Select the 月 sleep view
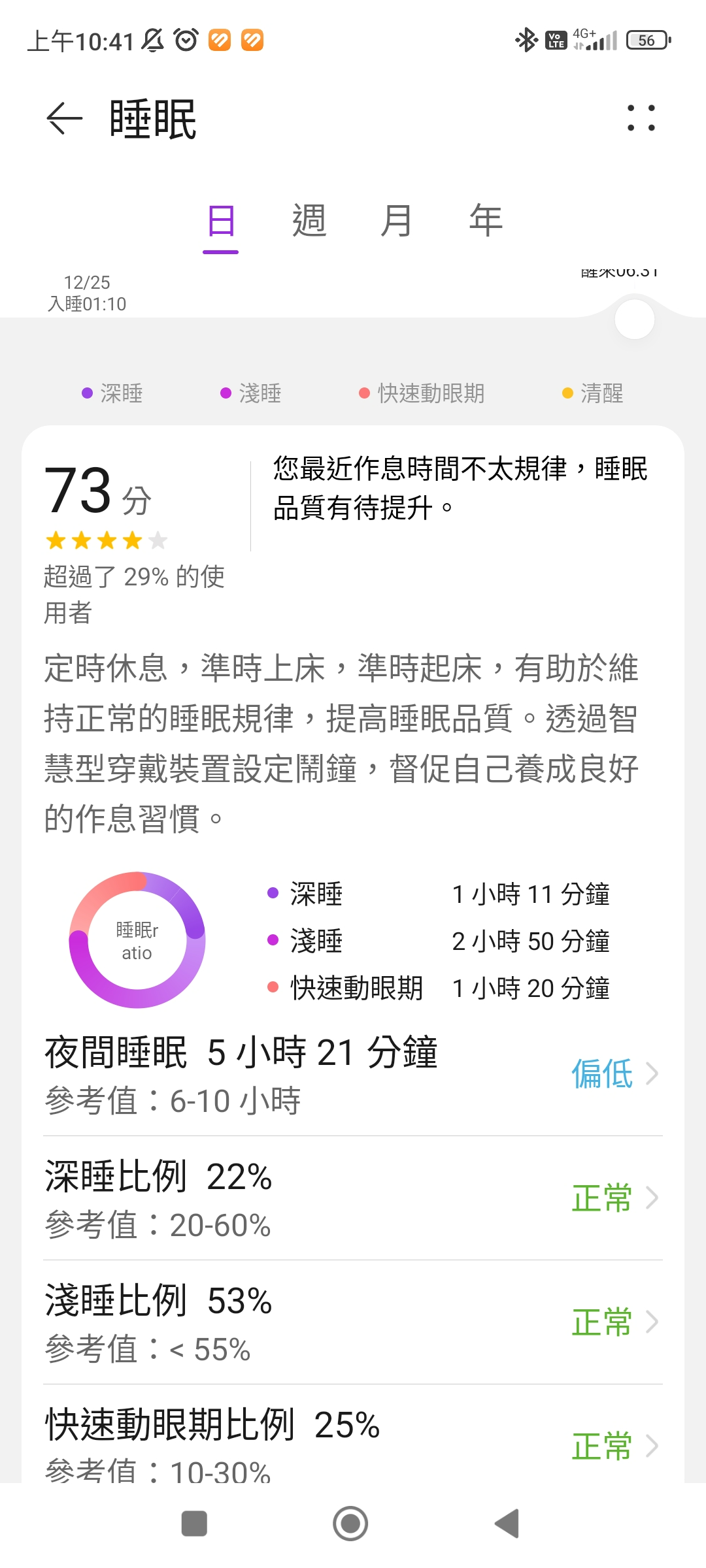 [x=396, y=221]
